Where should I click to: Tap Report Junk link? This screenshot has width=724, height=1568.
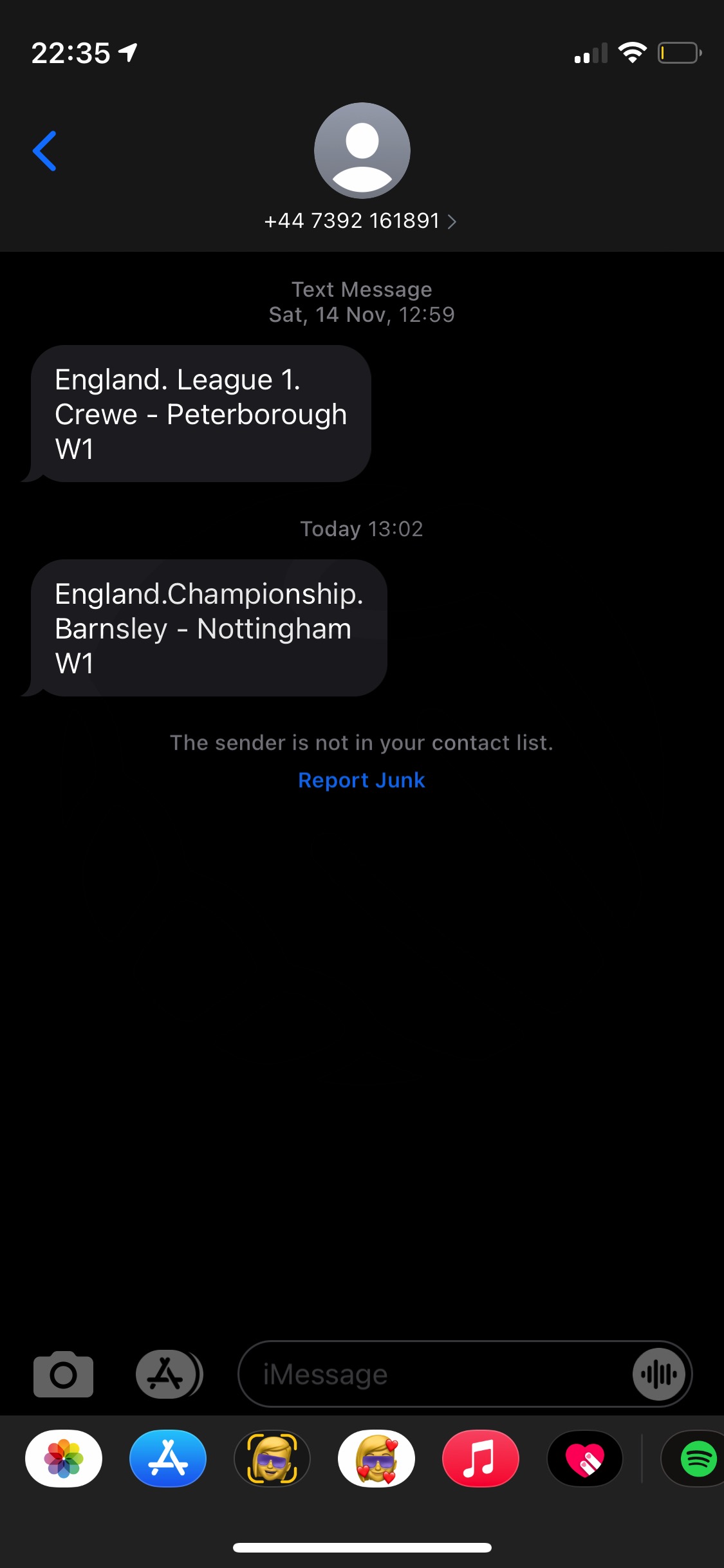tap(362, 780)
